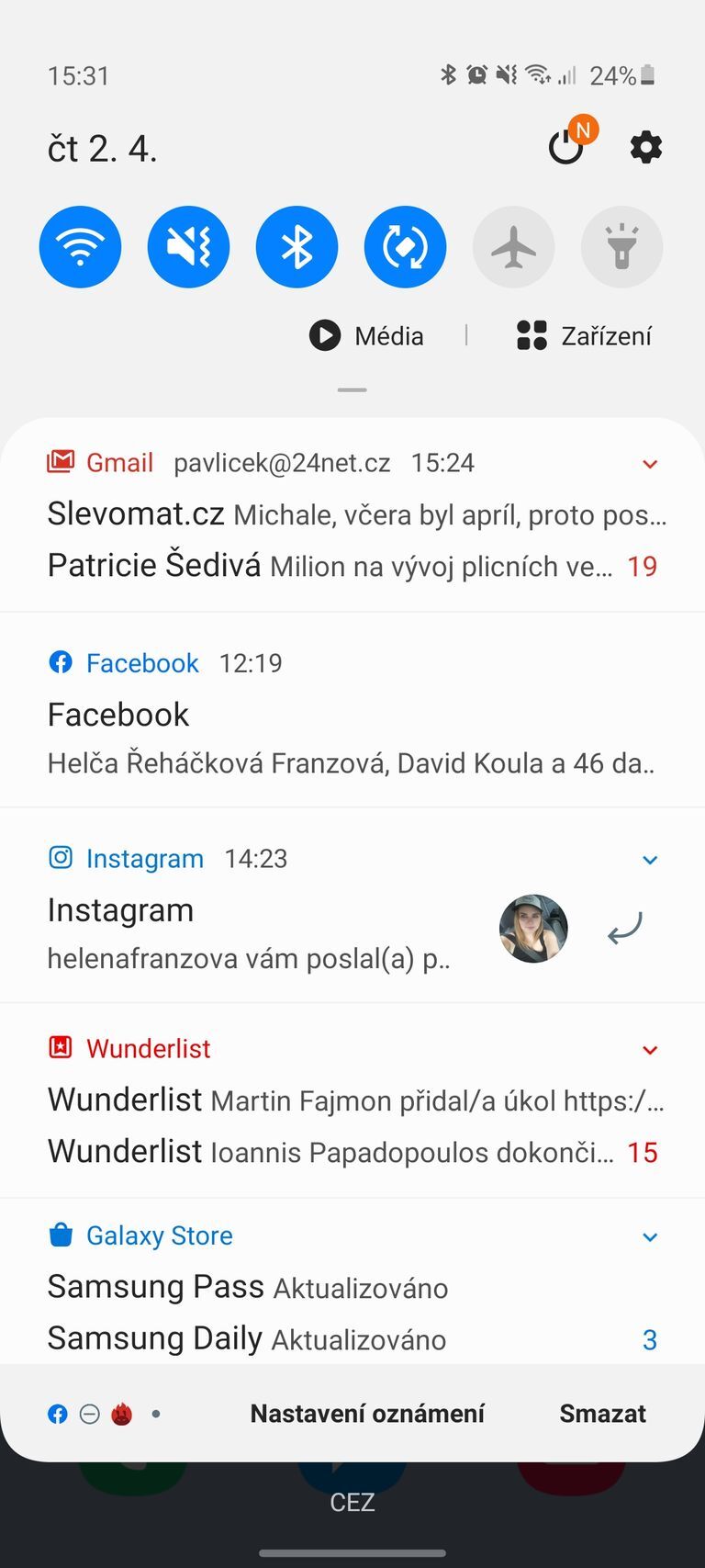Turn off Wi-Fi quick toggle

click(80, 247)
